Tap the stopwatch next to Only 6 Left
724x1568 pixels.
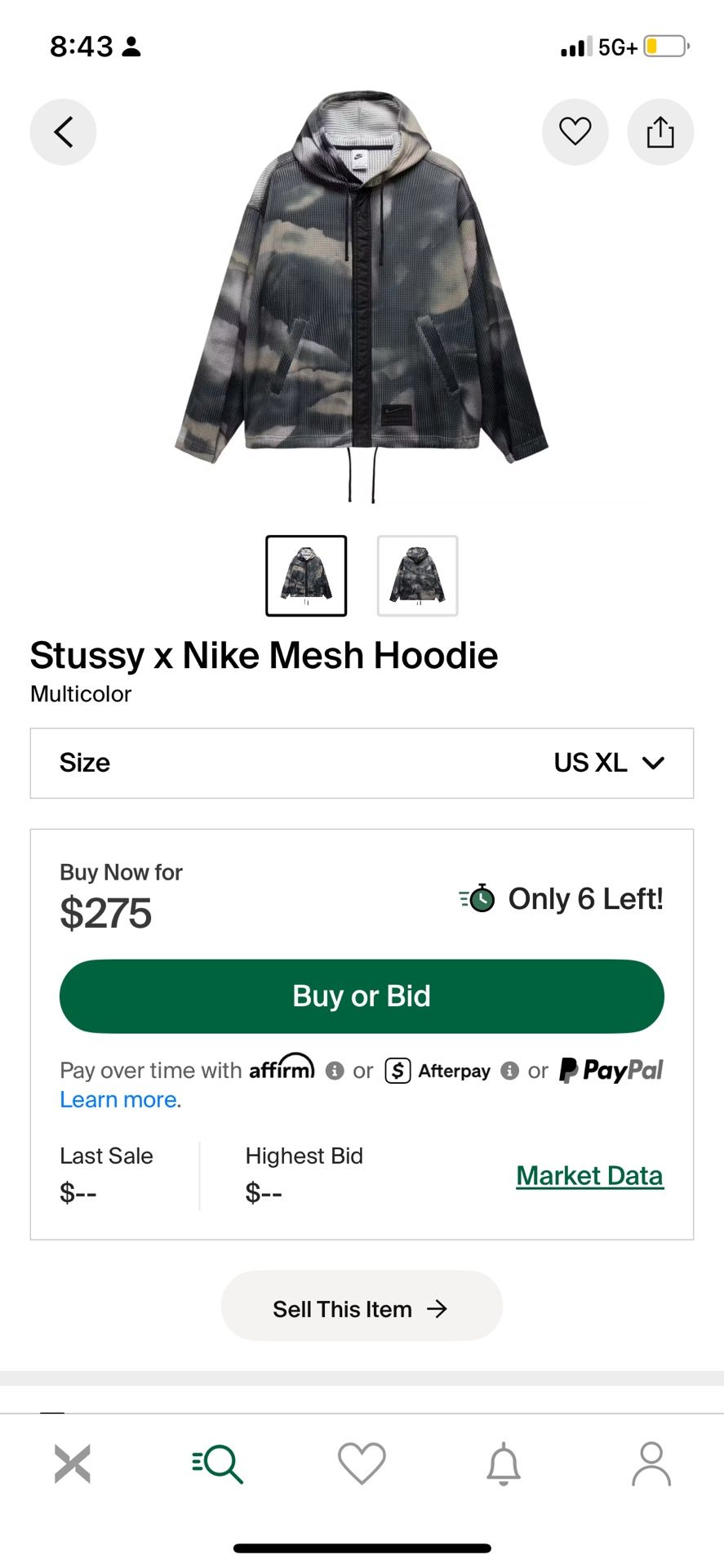click(x=478, y=898)
